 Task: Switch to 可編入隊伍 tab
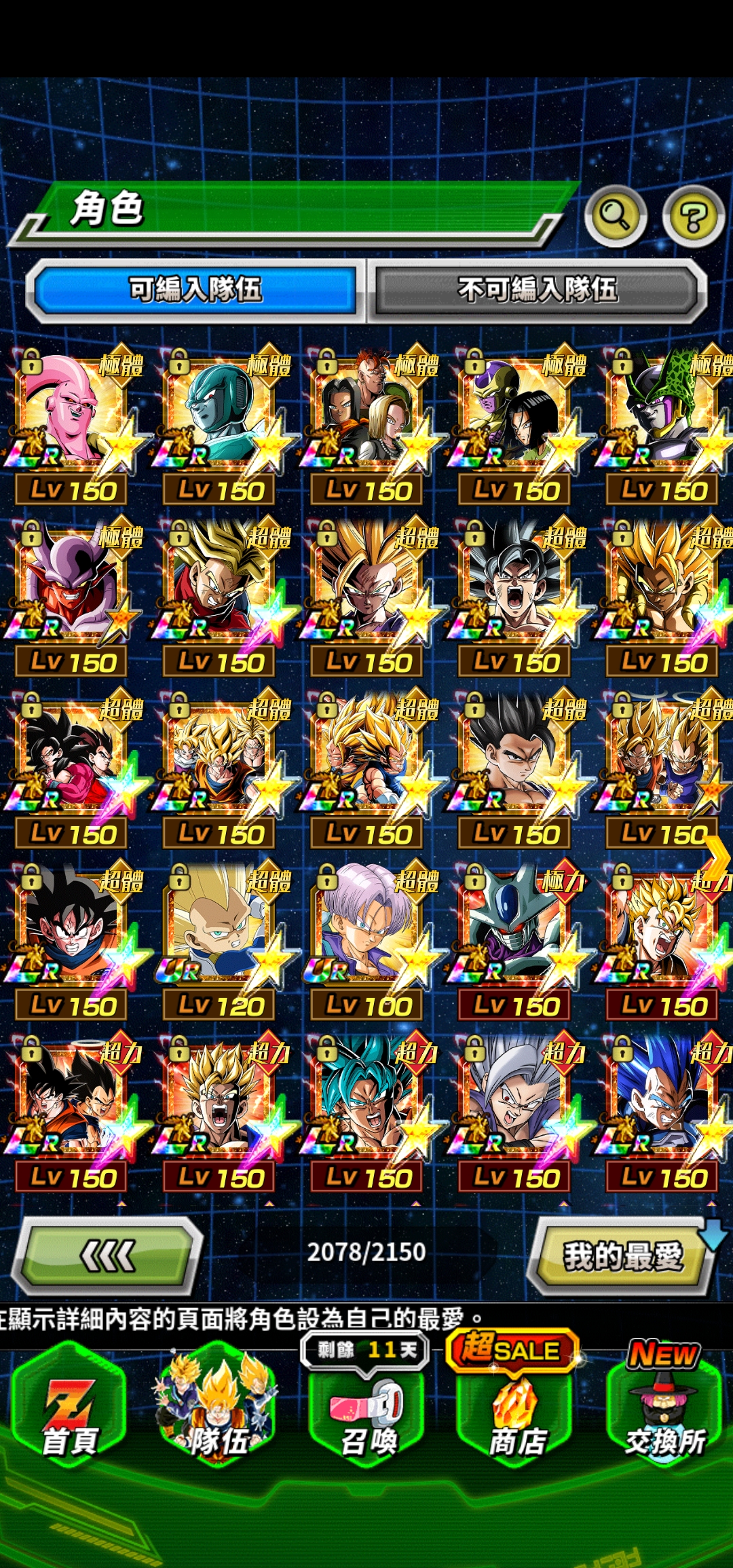click(x=195, y=291)
